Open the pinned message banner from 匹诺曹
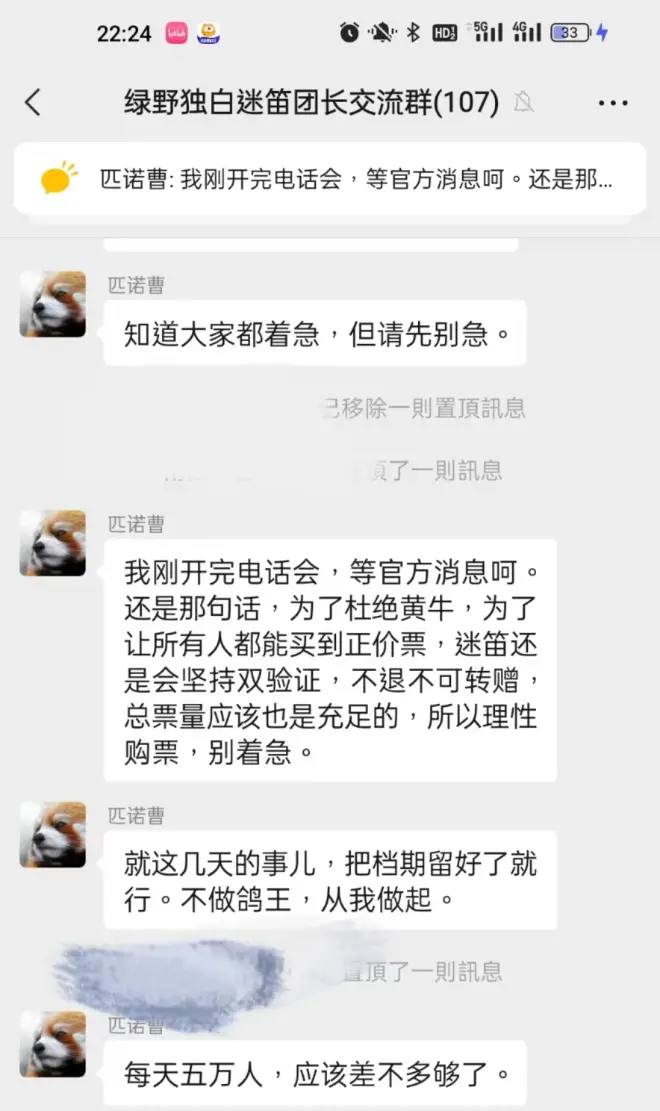 coord(330,179)
